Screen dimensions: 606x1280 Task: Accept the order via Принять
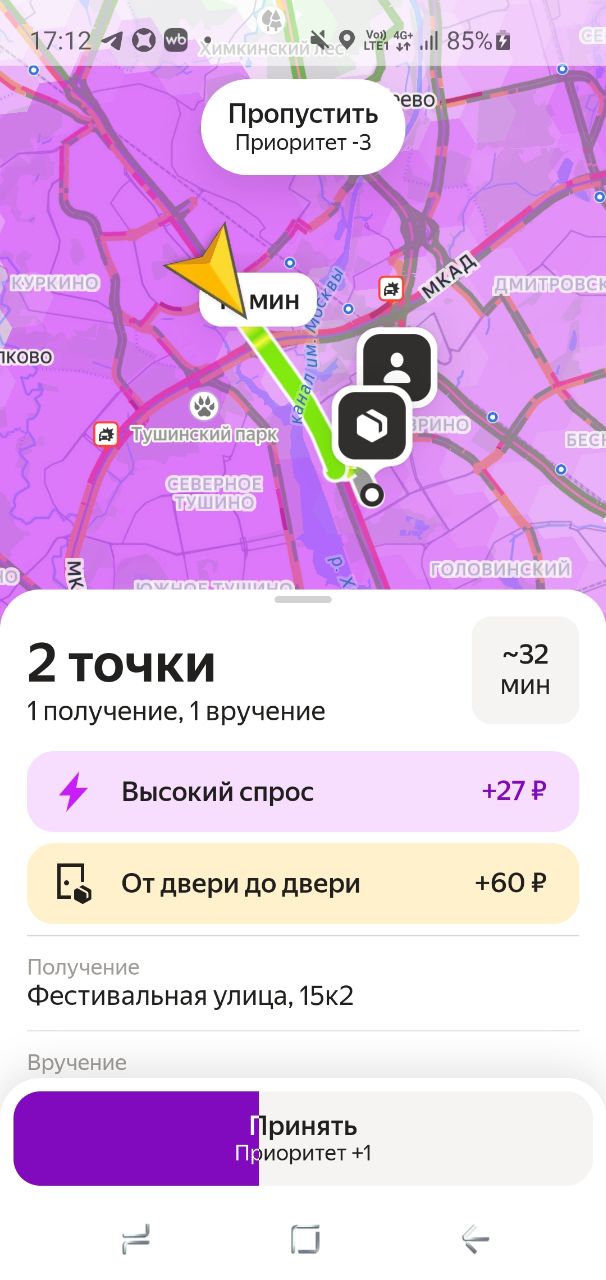303,1138
